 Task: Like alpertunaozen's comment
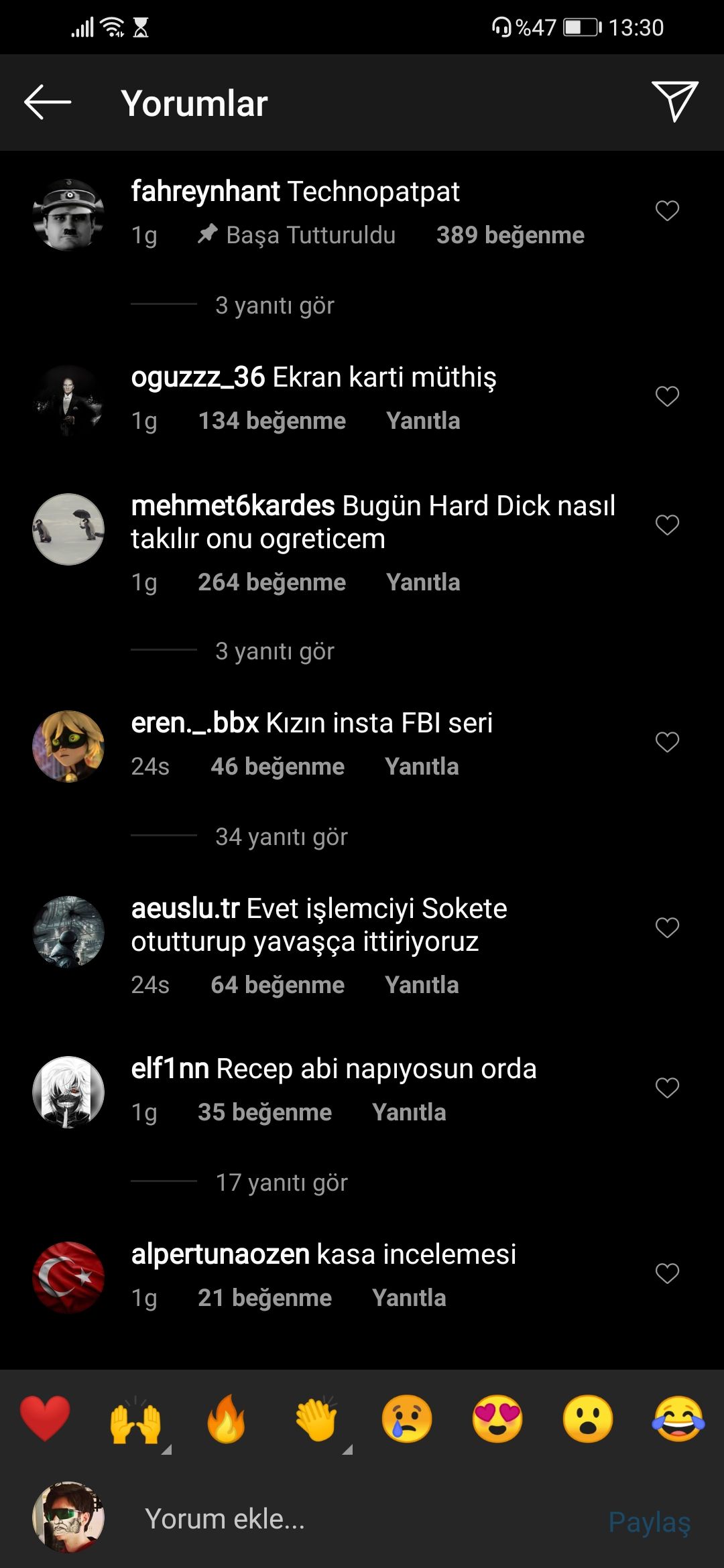667,1273
